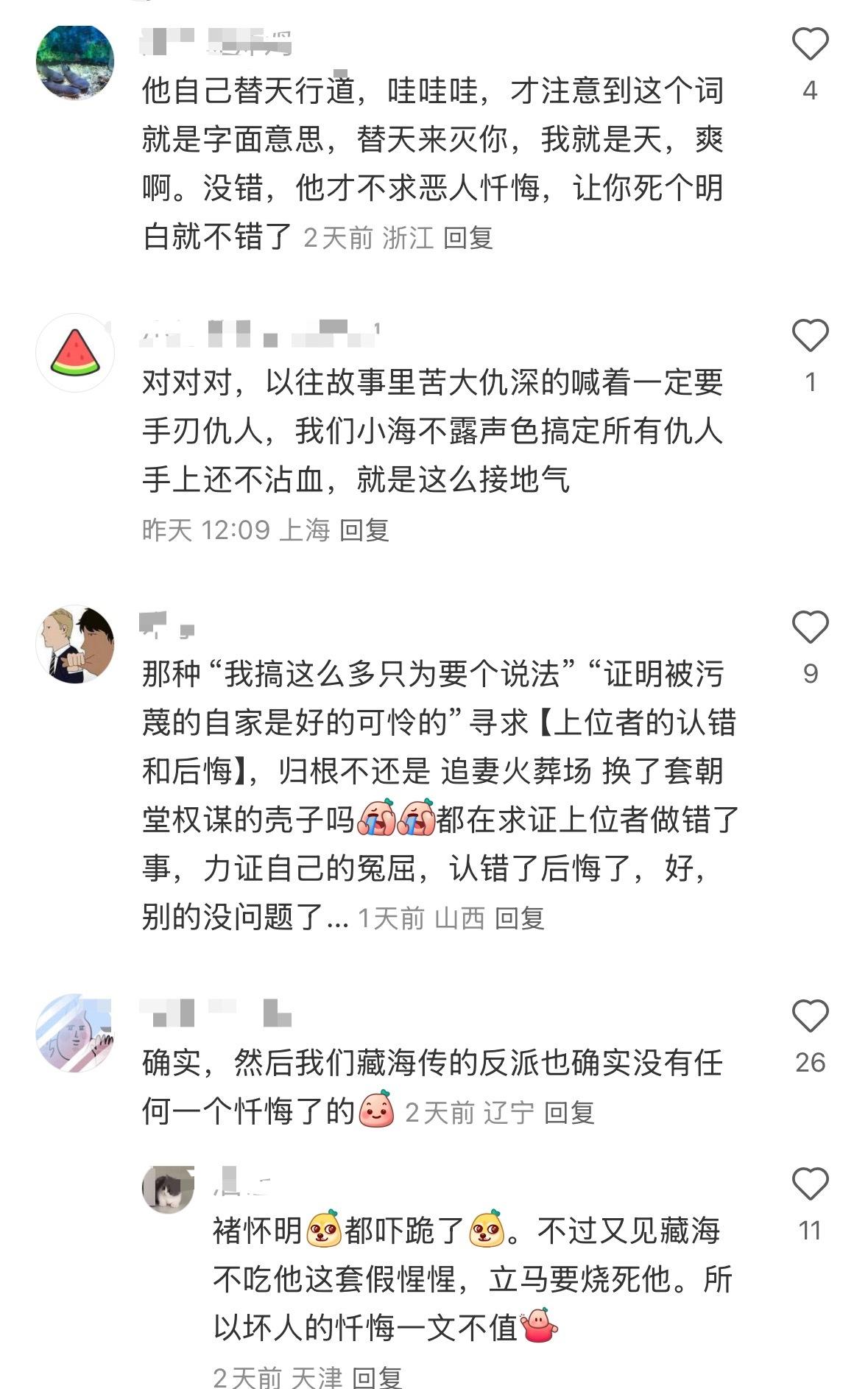This screenshot has width=868, height=1389.
Task: Reply to the 上海 comment about 手刃仇人
Action: pyautogui.click(x=364, y=530)
